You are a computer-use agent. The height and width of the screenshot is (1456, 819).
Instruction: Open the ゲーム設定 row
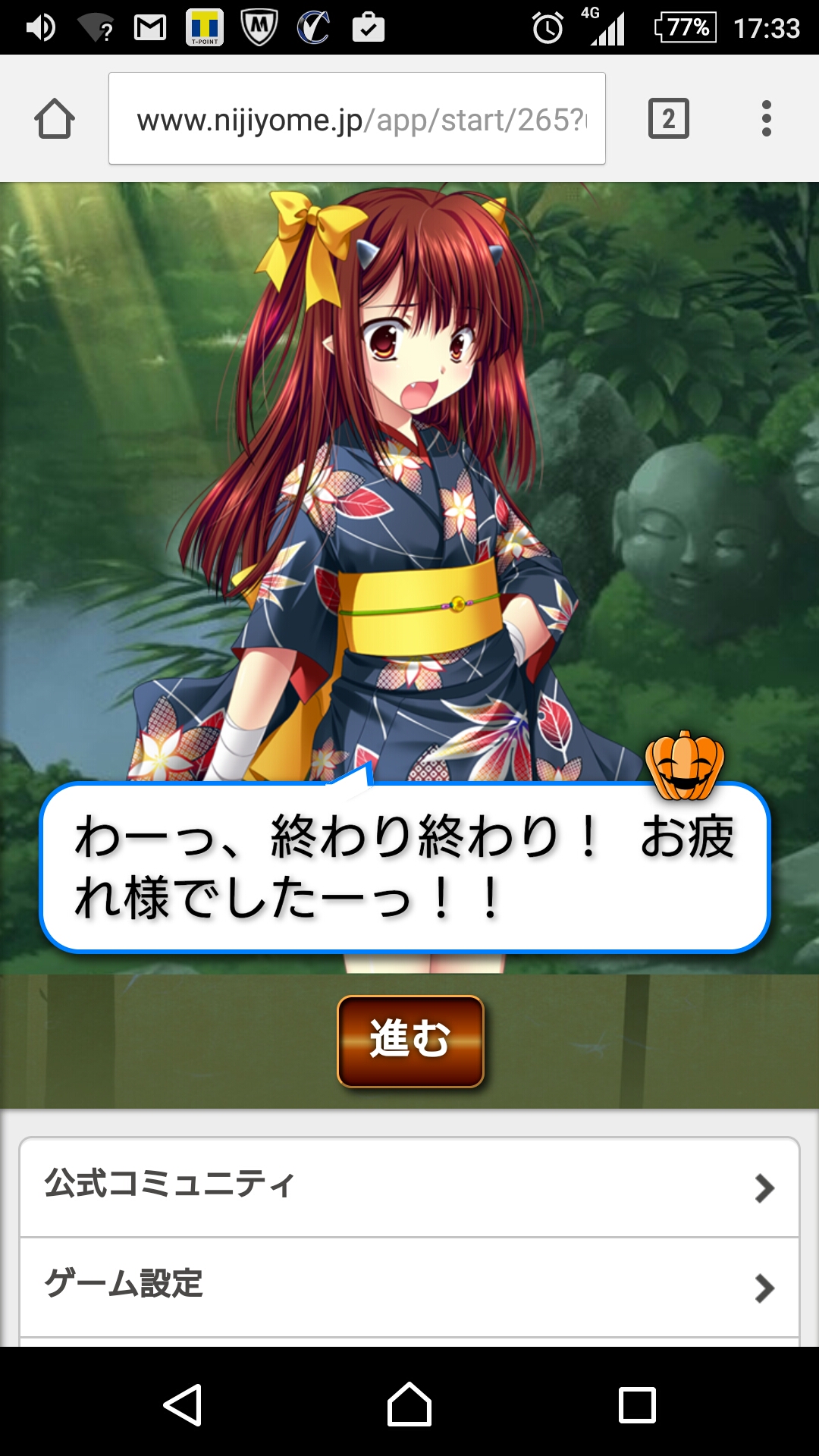coord(409,1286)
